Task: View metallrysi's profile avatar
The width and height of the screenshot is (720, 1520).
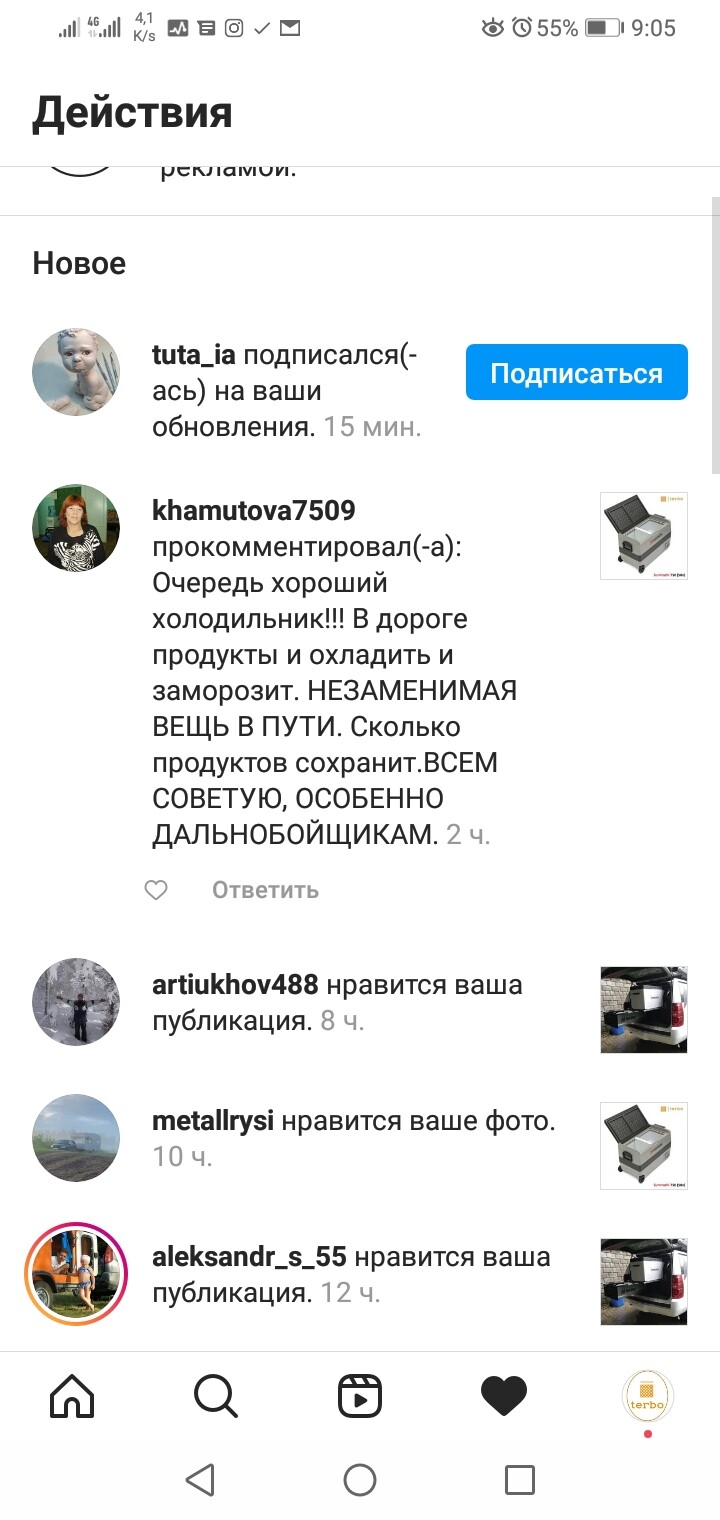Action: tap(76, 1139)
